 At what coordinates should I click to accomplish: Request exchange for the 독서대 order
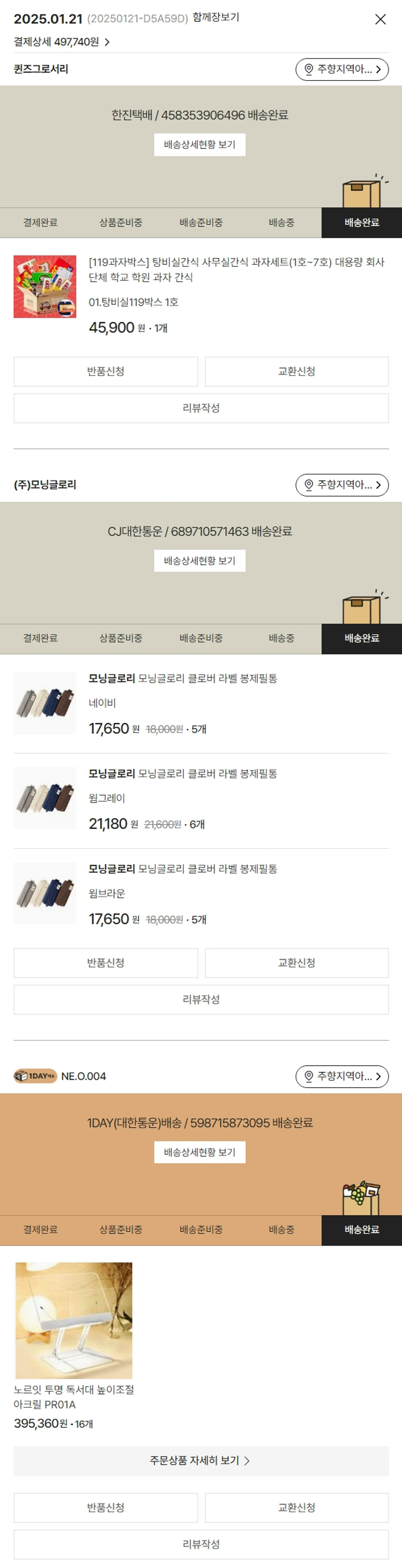296,1507
